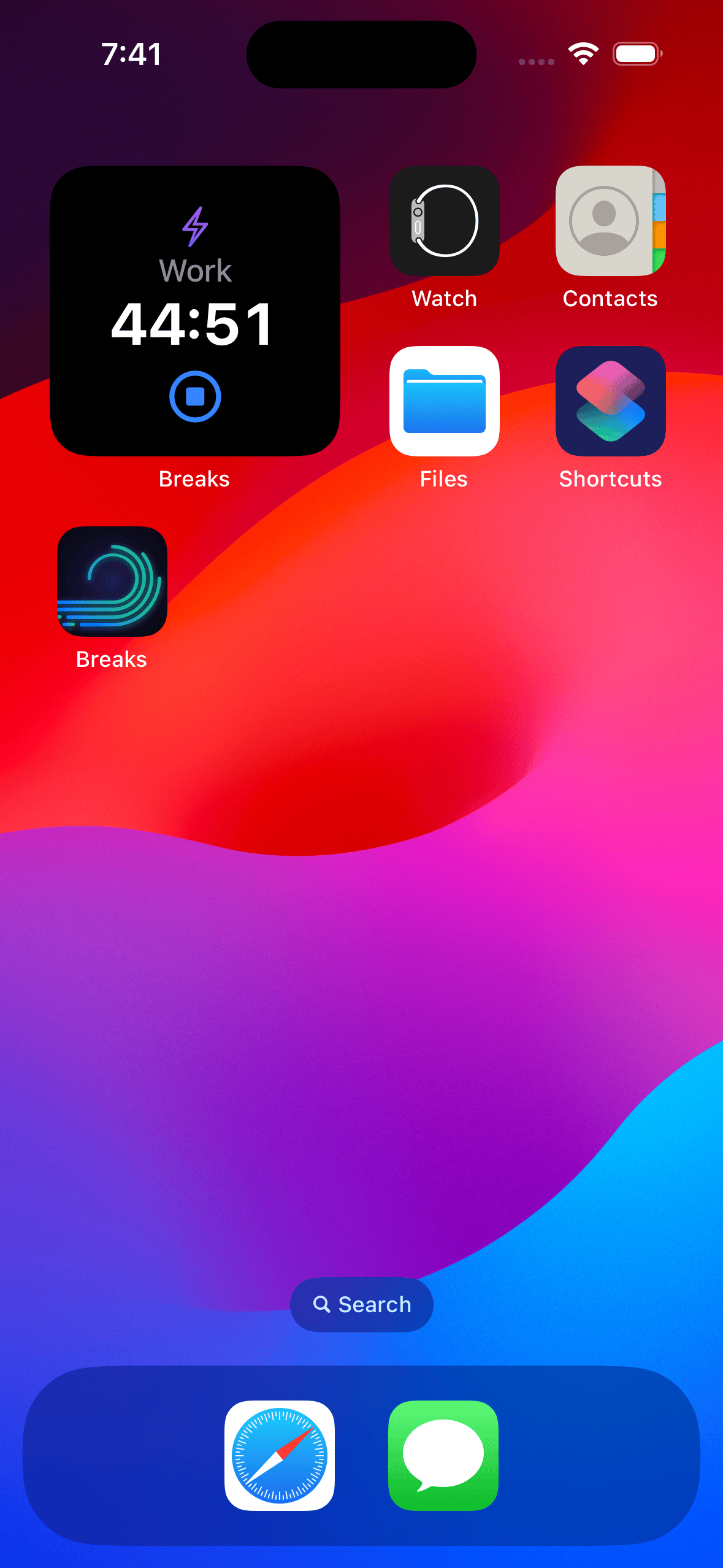The height and width of the screenshot is (1568, 723).
Task: Tap the Wi-Fi status indicator
Action: click(583, 54)
